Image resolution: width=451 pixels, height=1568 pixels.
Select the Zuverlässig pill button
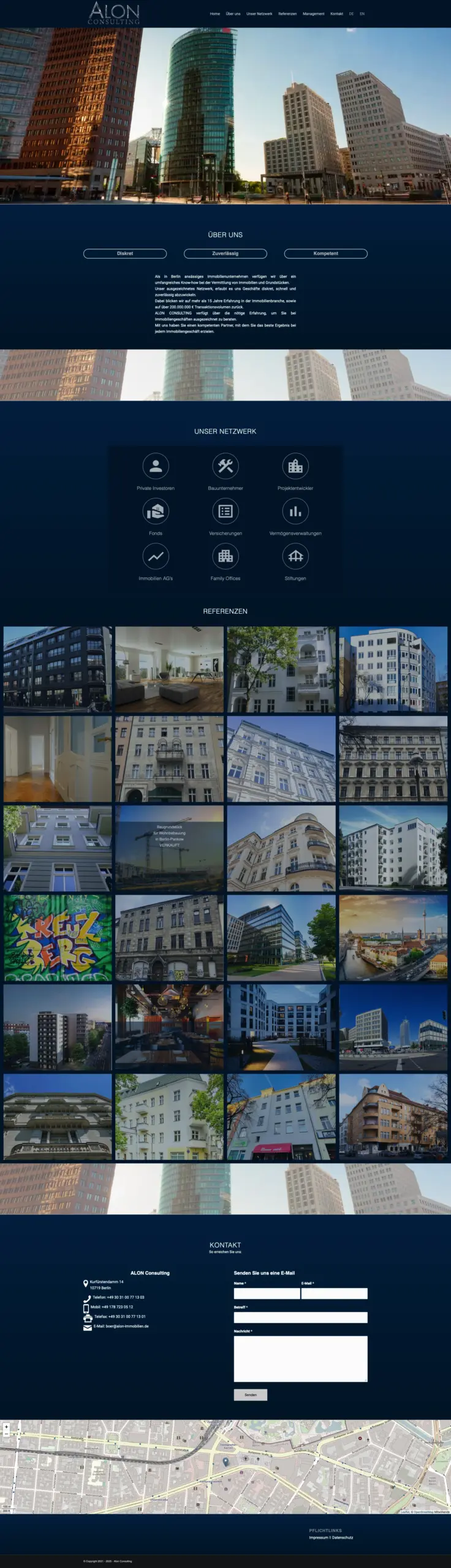(x=225, y=254)
